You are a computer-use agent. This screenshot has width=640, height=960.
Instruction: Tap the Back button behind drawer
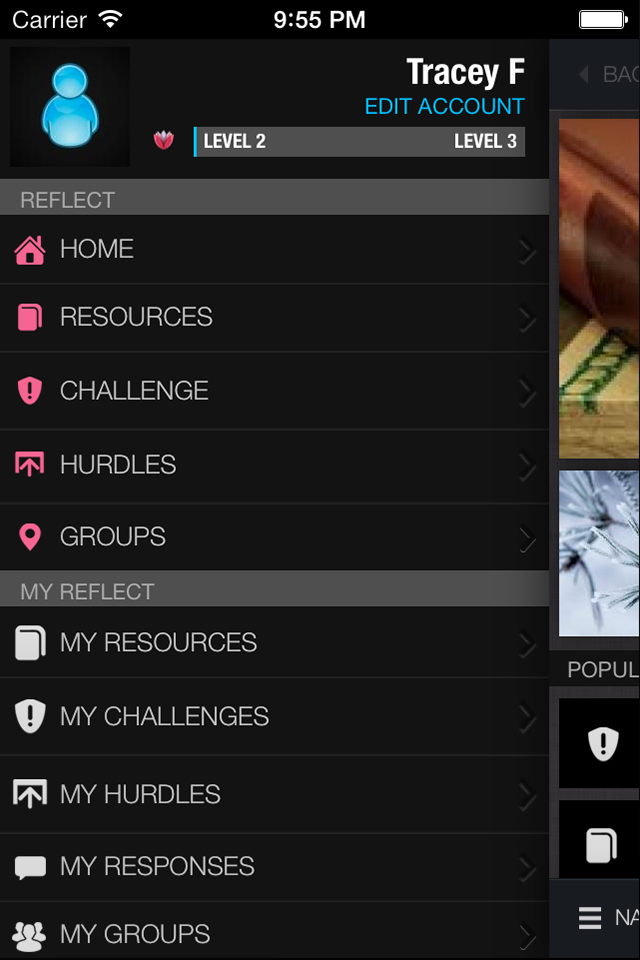(x=606, y=75)
